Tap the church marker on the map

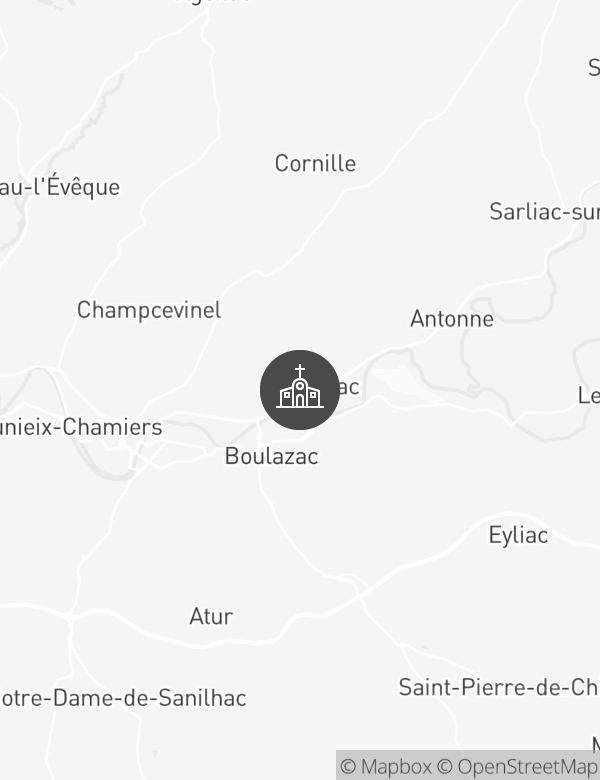click(x=299, y=390)
